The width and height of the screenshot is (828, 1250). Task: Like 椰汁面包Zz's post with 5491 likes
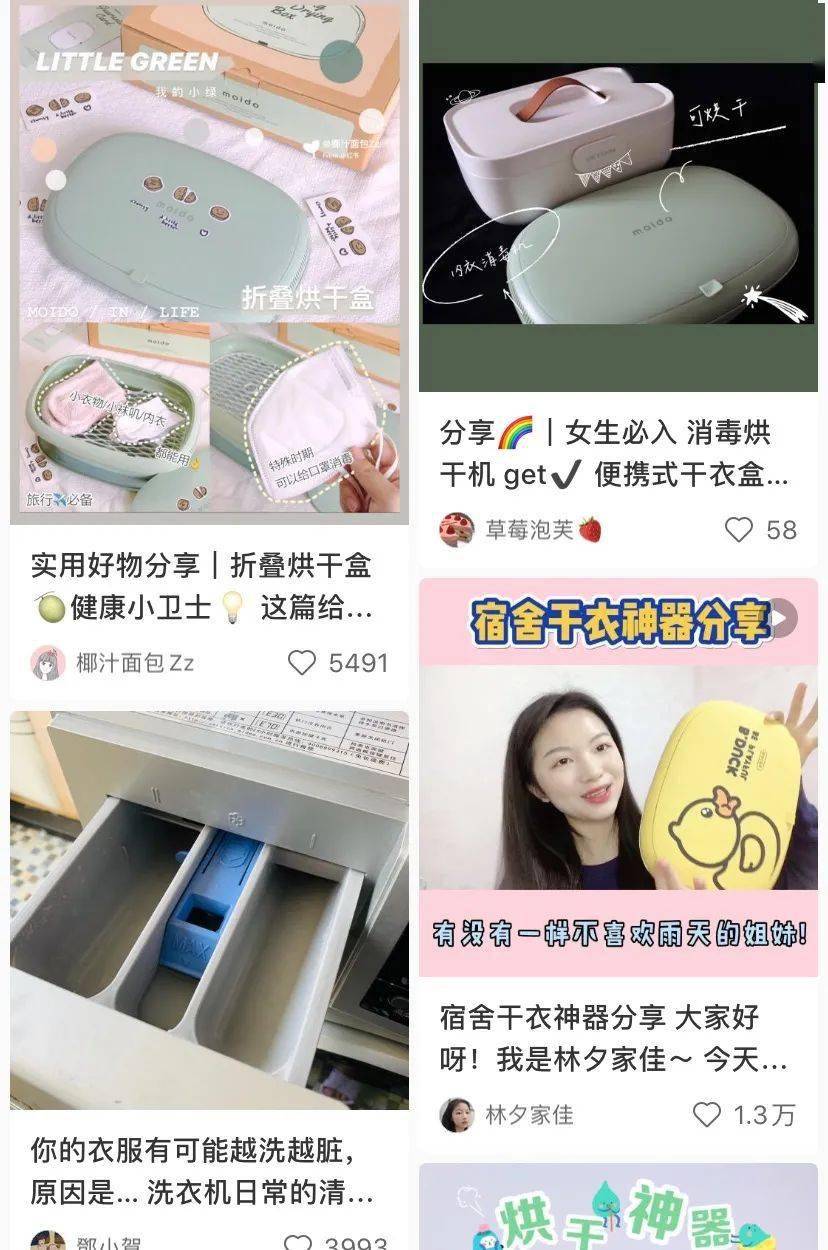302,662
